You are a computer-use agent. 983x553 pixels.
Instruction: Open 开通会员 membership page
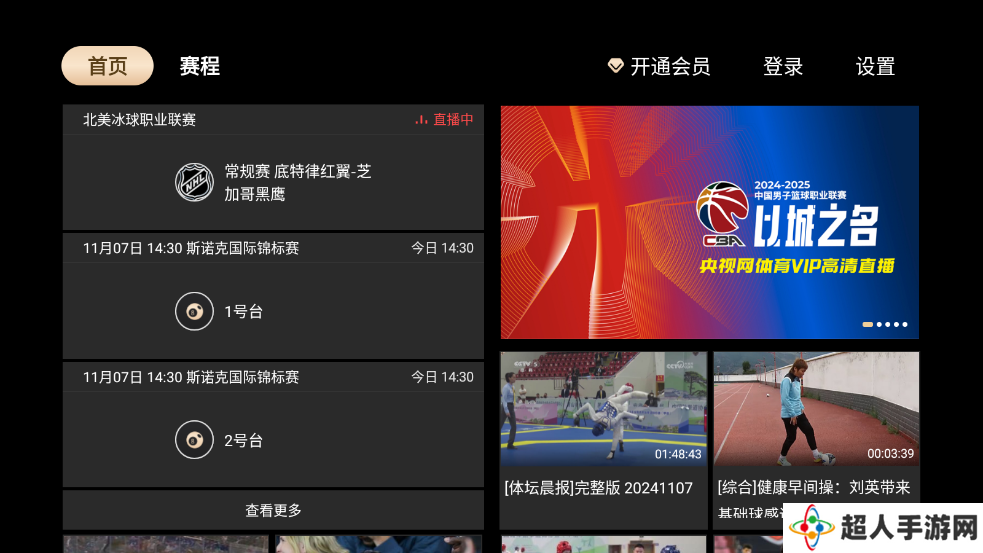pos(659,66)
